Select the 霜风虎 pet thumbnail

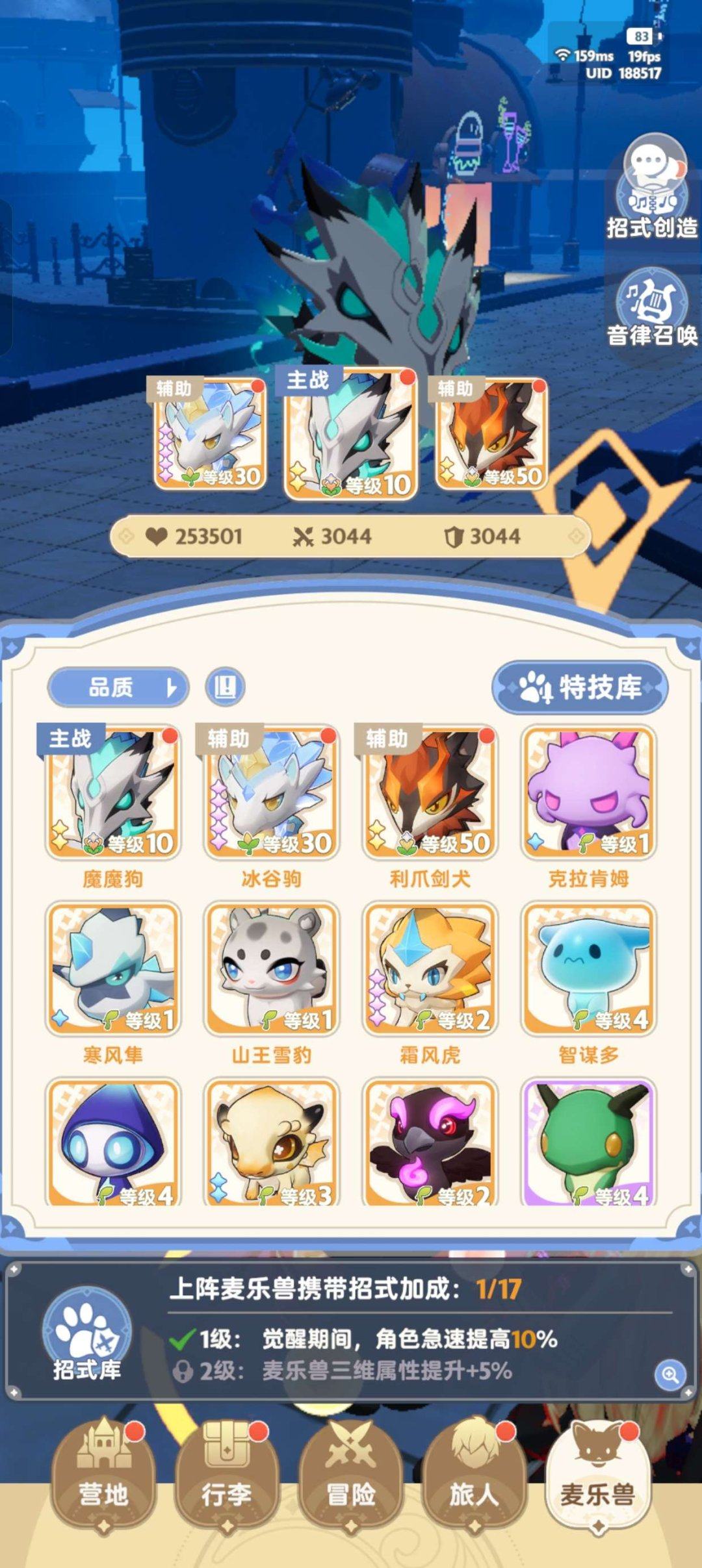click(432, 974)
